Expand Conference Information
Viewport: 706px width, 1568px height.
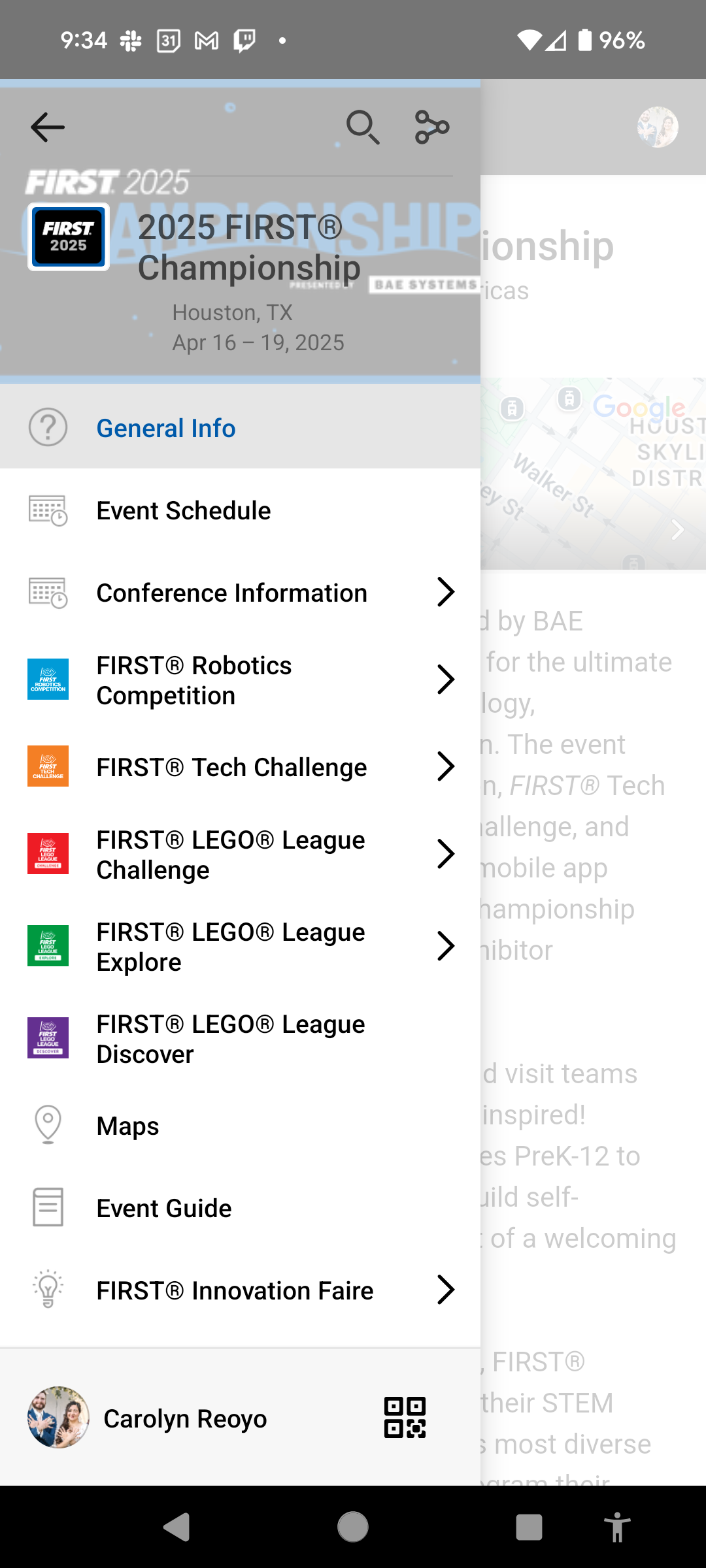(240, 593)
